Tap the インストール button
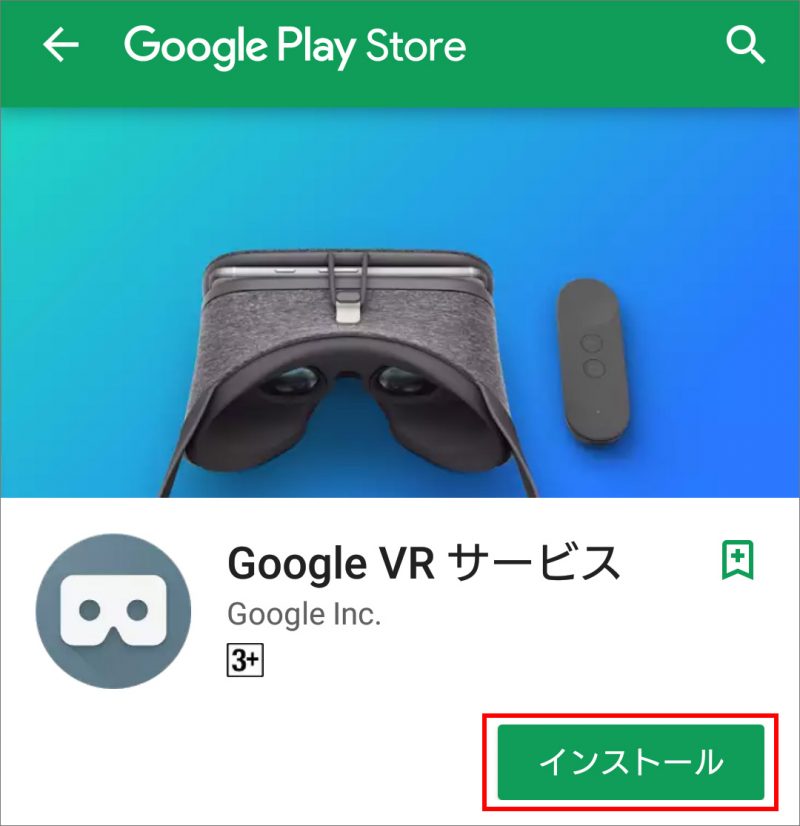 pyautogui.click(x=631, y=763)
